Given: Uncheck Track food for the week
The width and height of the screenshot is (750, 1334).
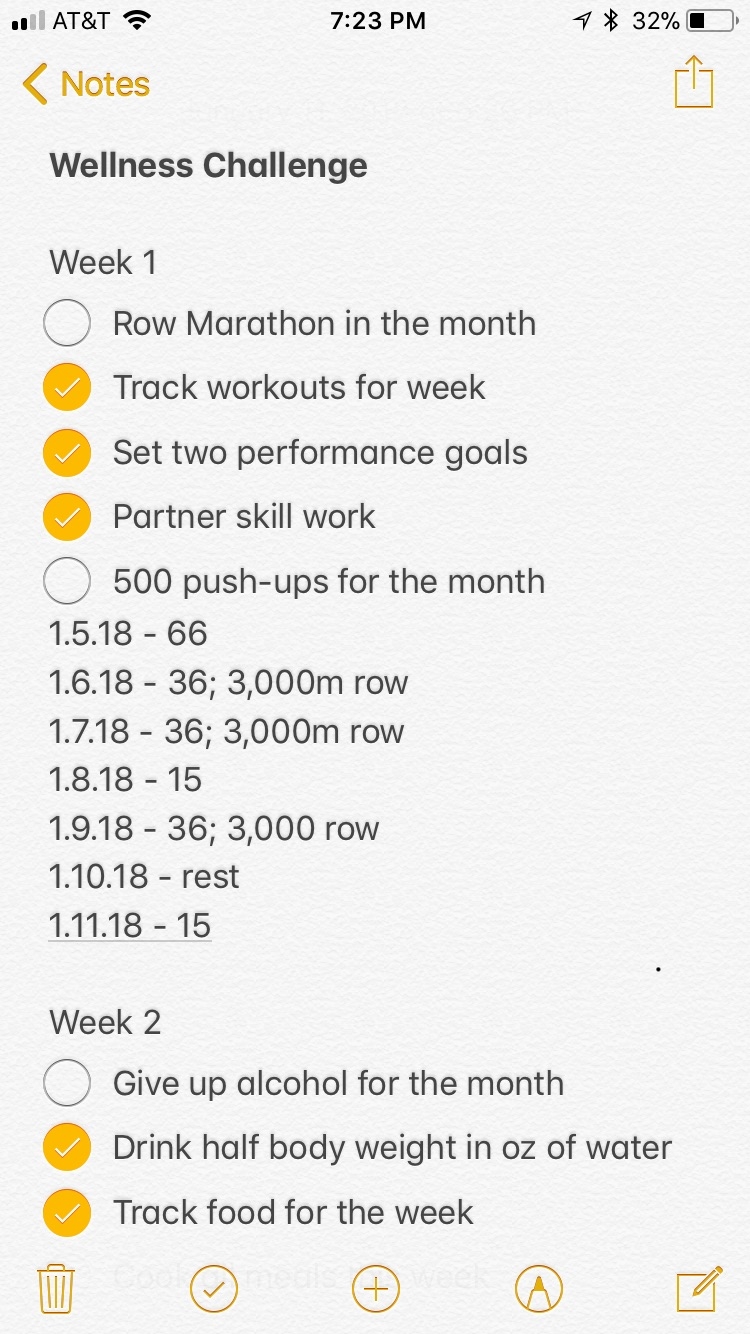Looking at the screenshot, I should 67,1213.
